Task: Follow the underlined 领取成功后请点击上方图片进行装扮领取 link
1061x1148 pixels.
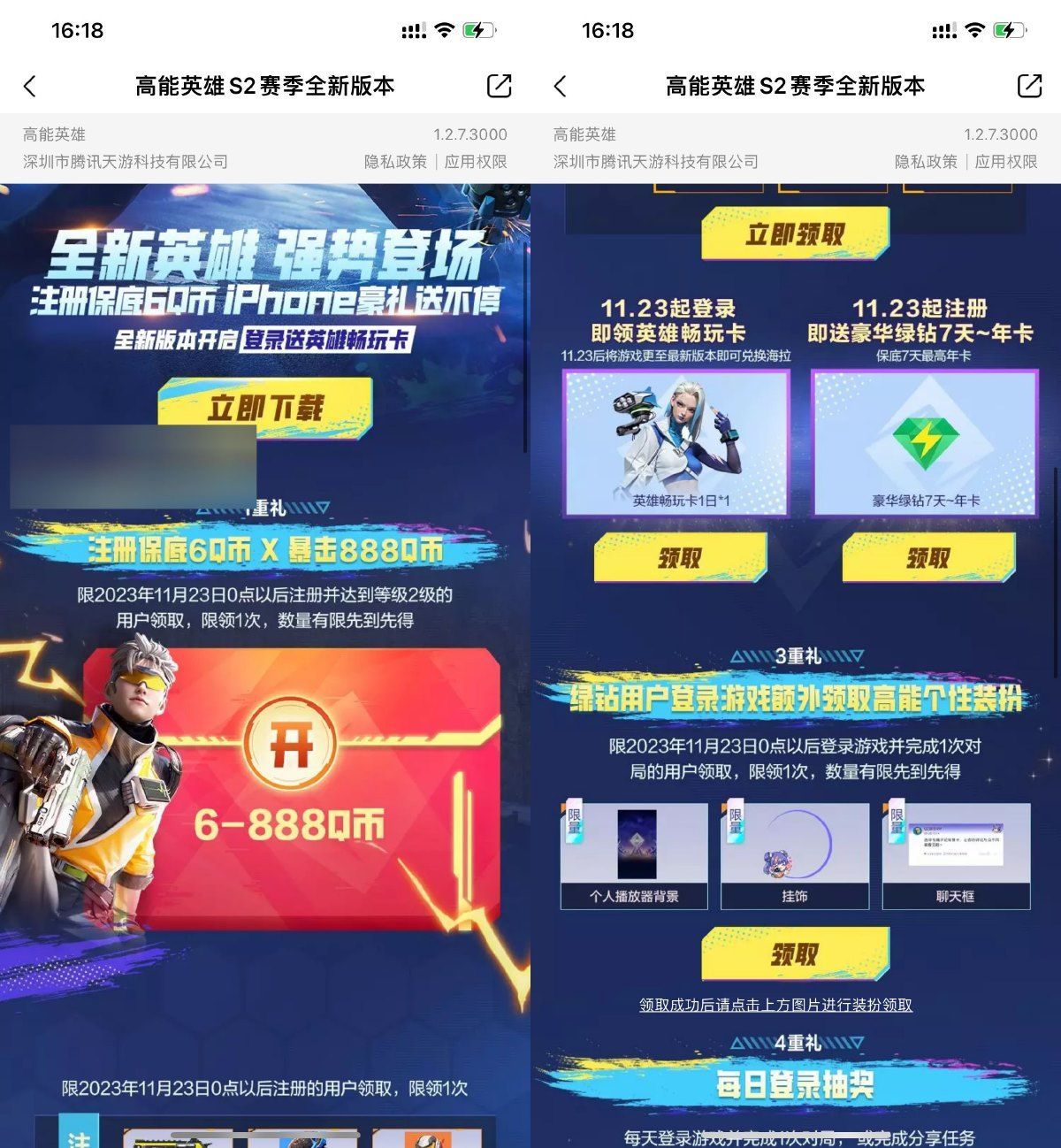Action: click(x=775, y=1005)
